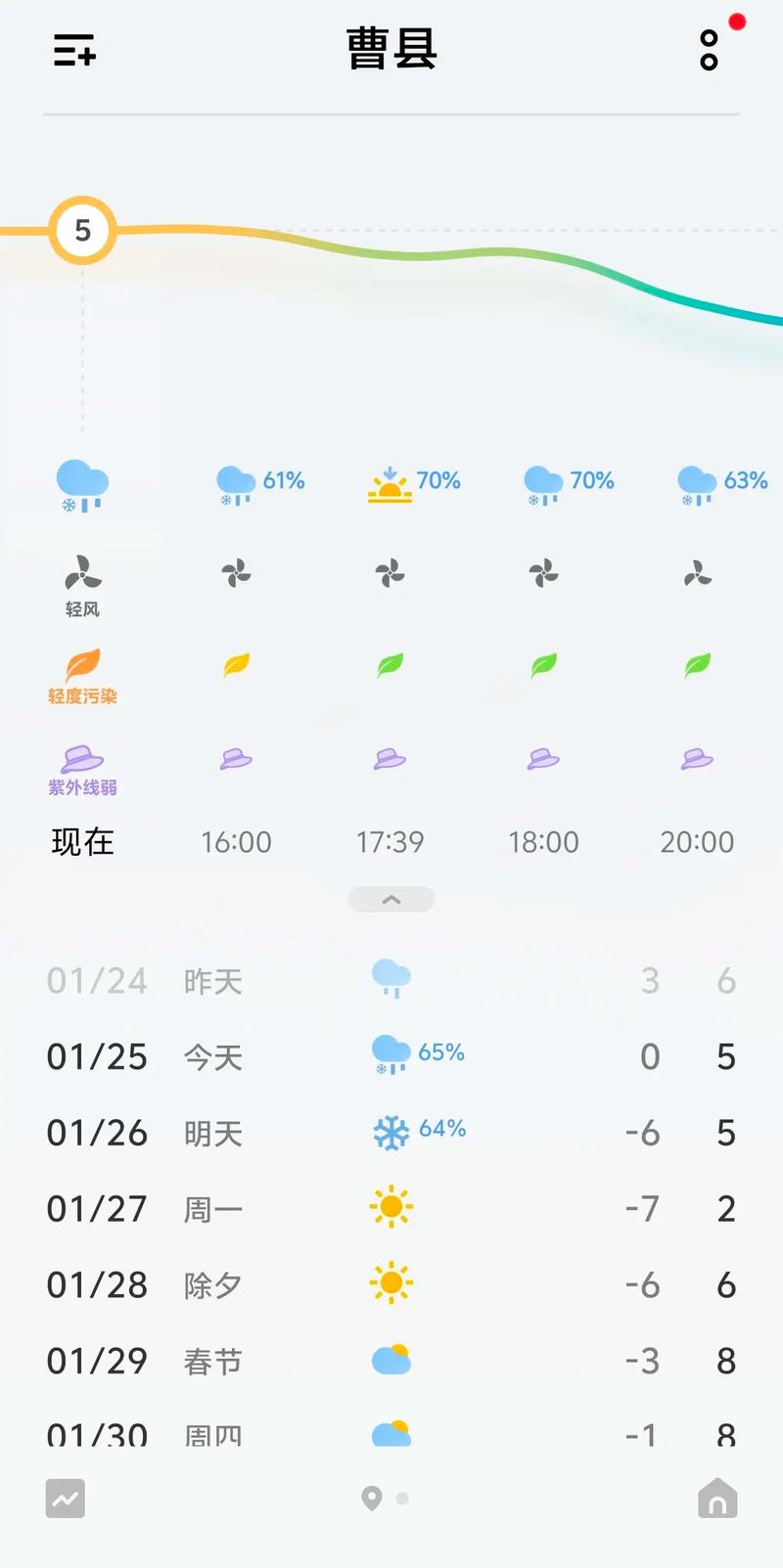Expand the 春节 daily forecast row
The height and width of the screenshot is (1568, 783).
(x=391, y=1360)
